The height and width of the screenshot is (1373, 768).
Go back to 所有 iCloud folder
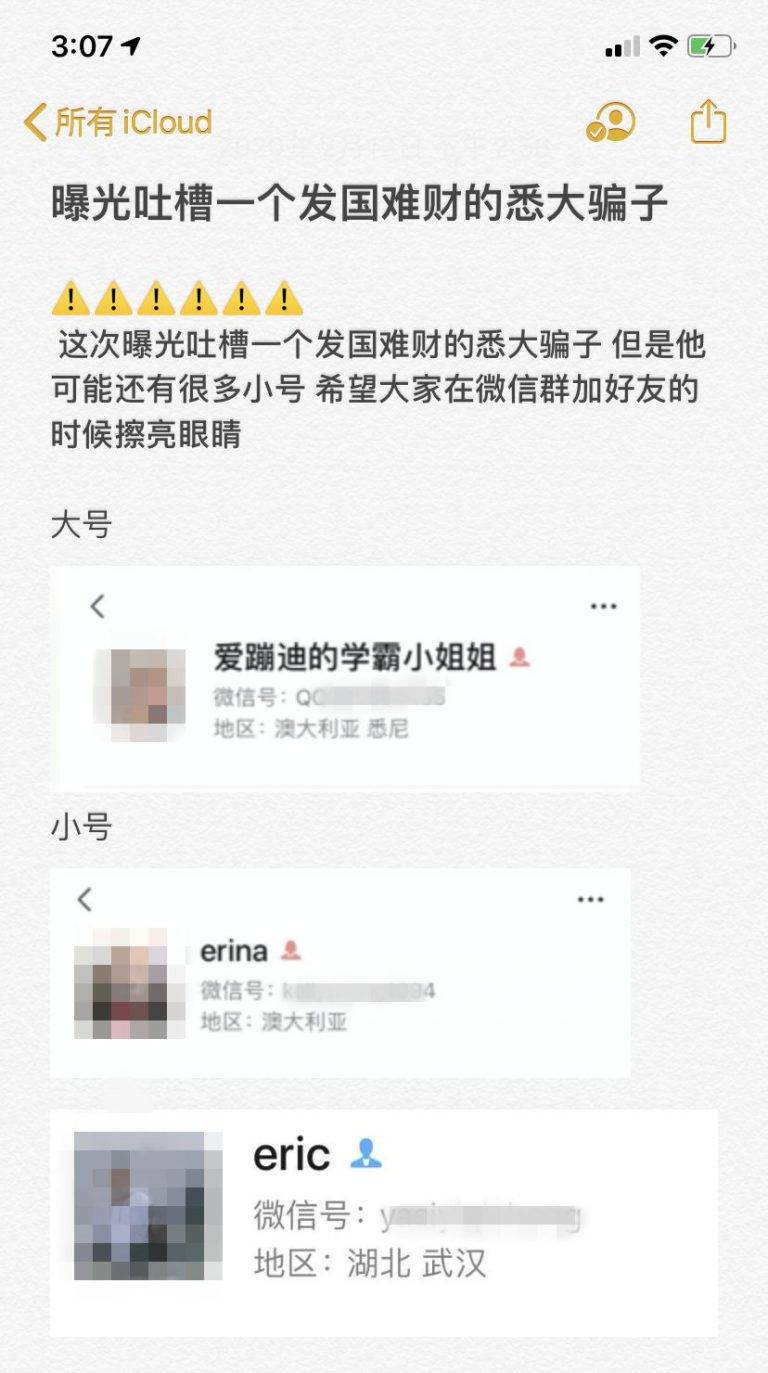[118, 123]
